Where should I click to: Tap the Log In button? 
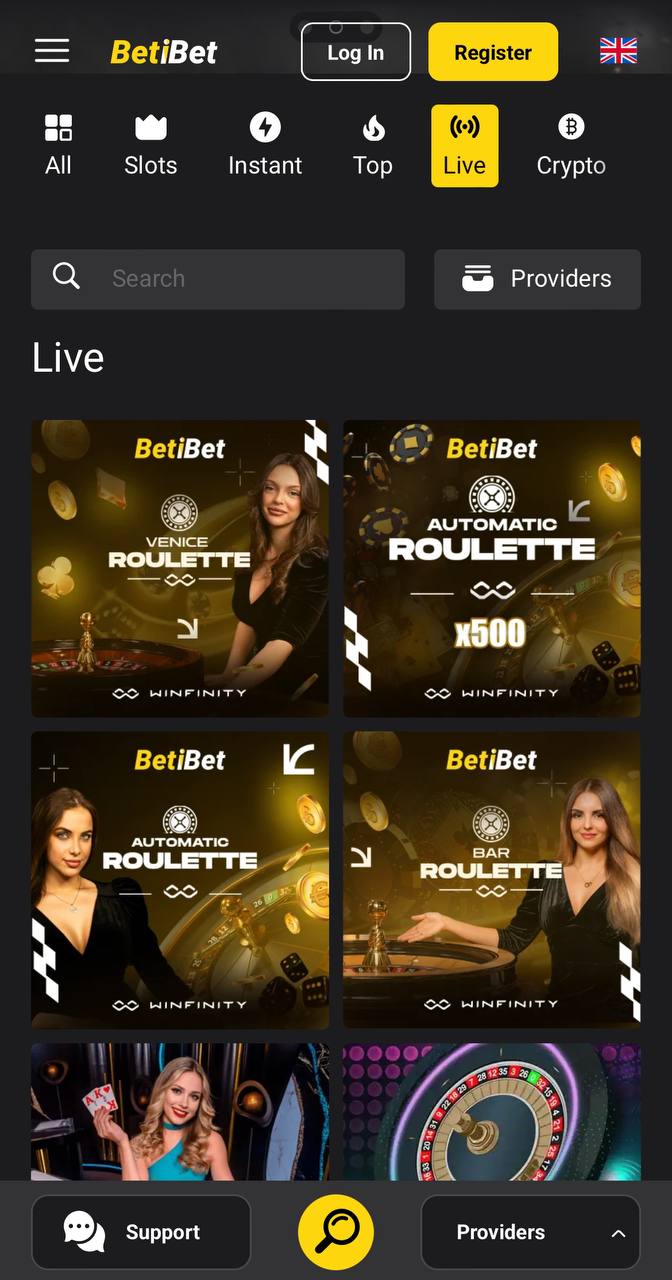pyautogui.click(x=356, y=52)
